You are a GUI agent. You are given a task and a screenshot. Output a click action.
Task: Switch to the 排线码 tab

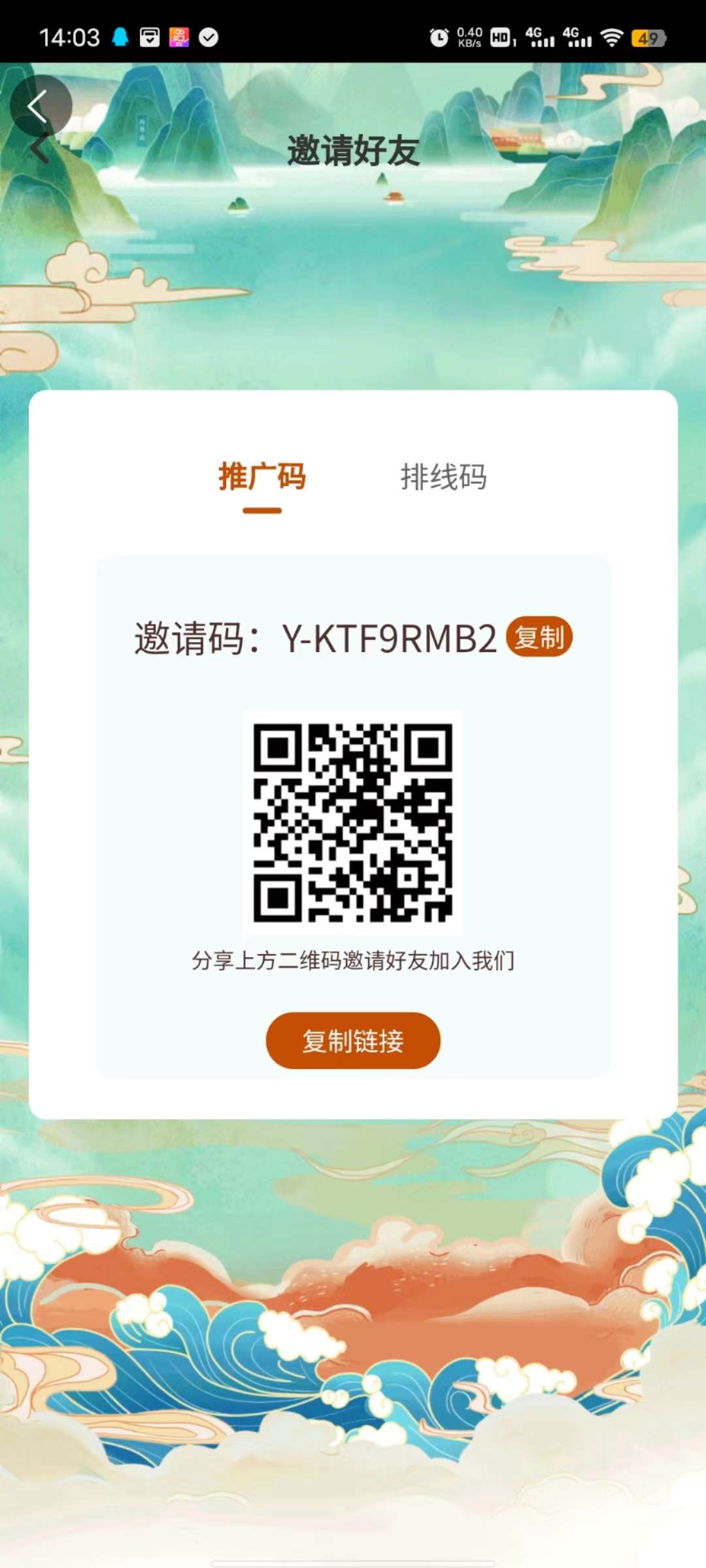[x=443, y=477]
